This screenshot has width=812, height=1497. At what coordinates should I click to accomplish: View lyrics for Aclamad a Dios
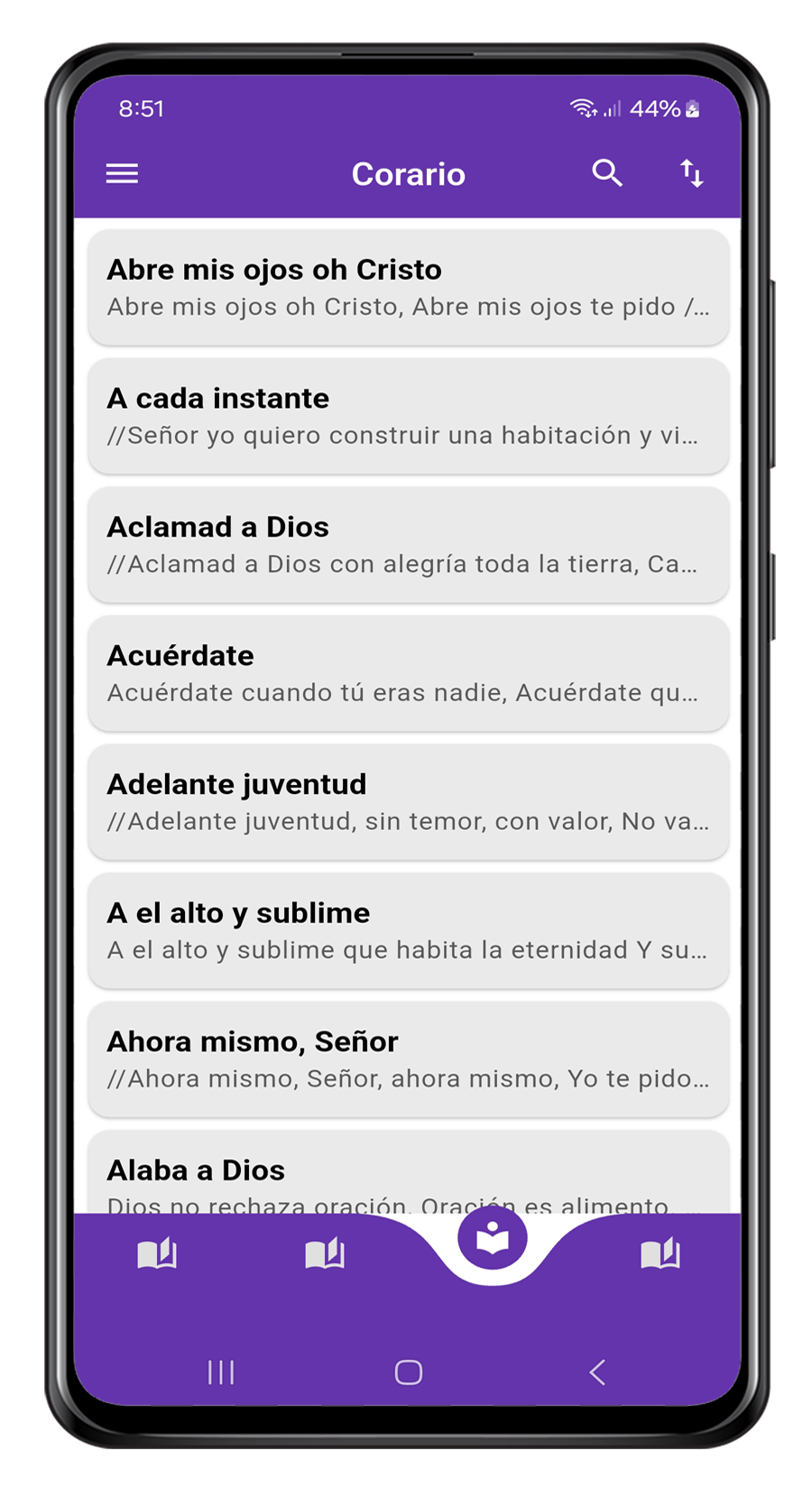pyautogui.click(x=408, y=545)
